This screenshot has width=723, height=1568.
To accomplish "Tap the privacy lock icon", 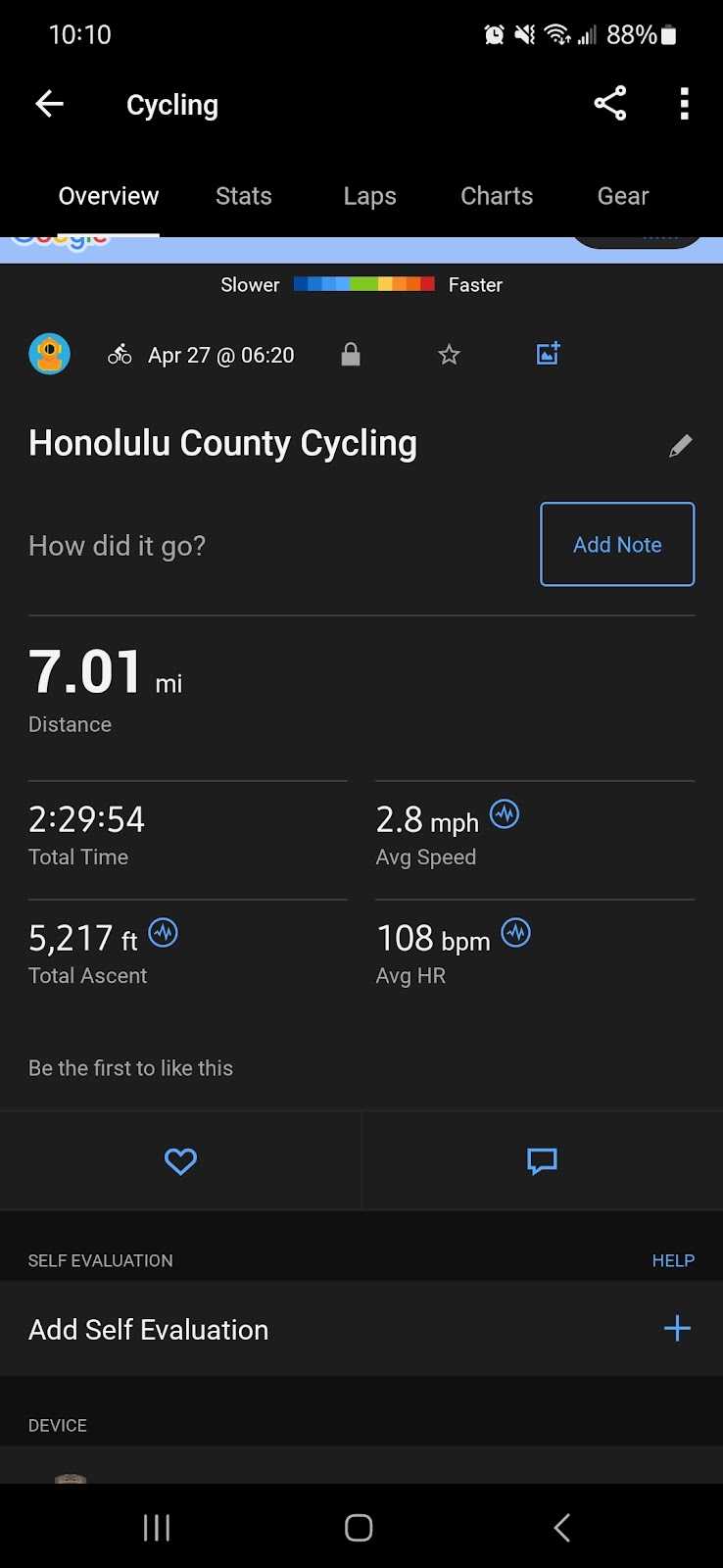I will [351, 355].
